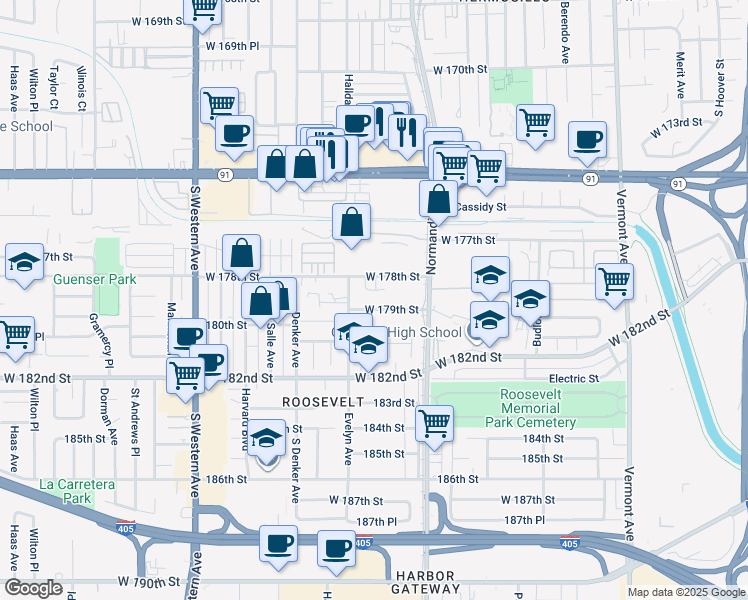Tap coffee marker beside Vermont Ave above Route 91
The height and width of the screenshot is (600, 748).
[x=587, y=141]
